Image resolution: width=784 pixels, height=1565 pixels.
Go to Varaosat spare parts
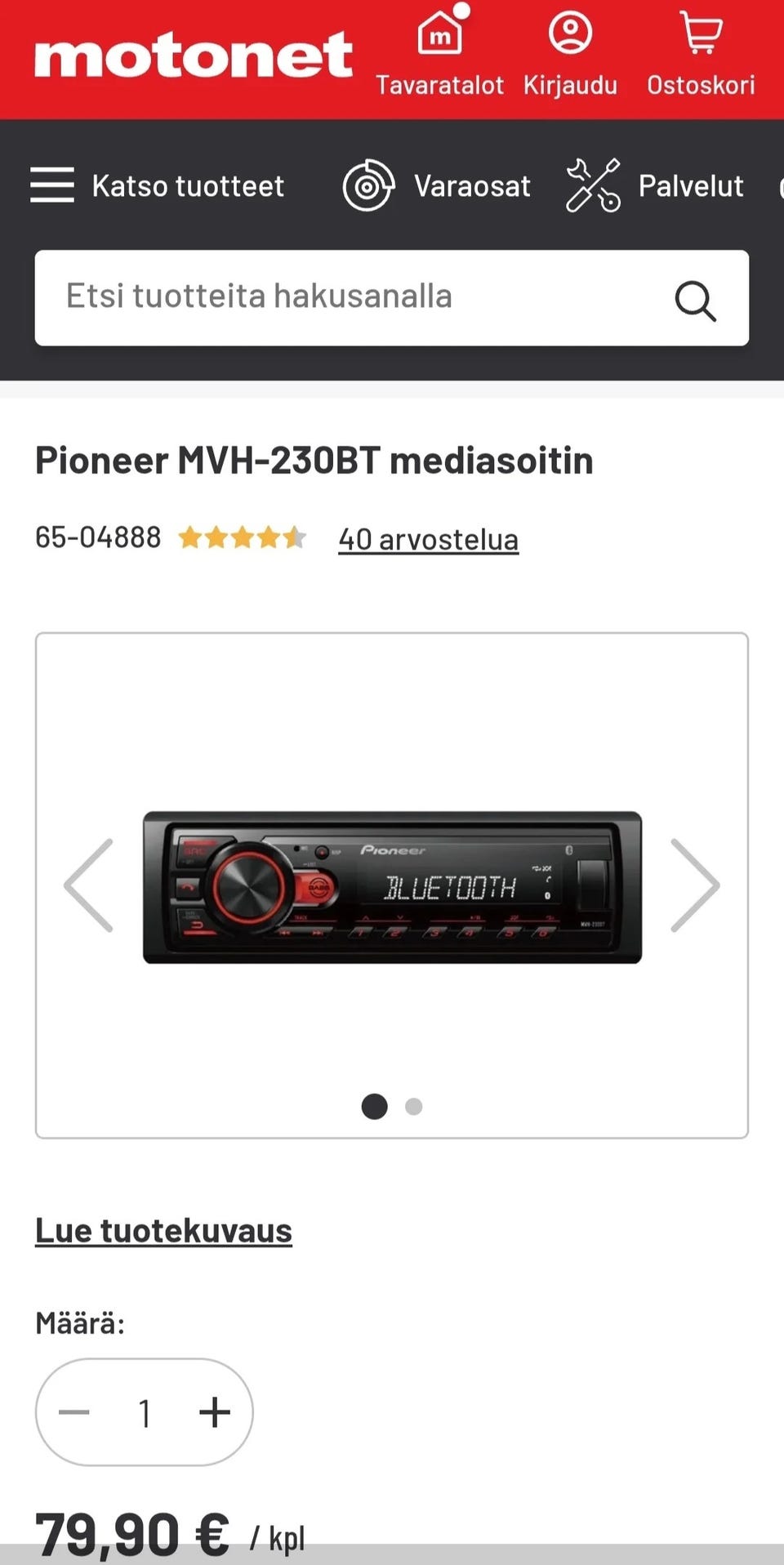(x=437, y=185)
